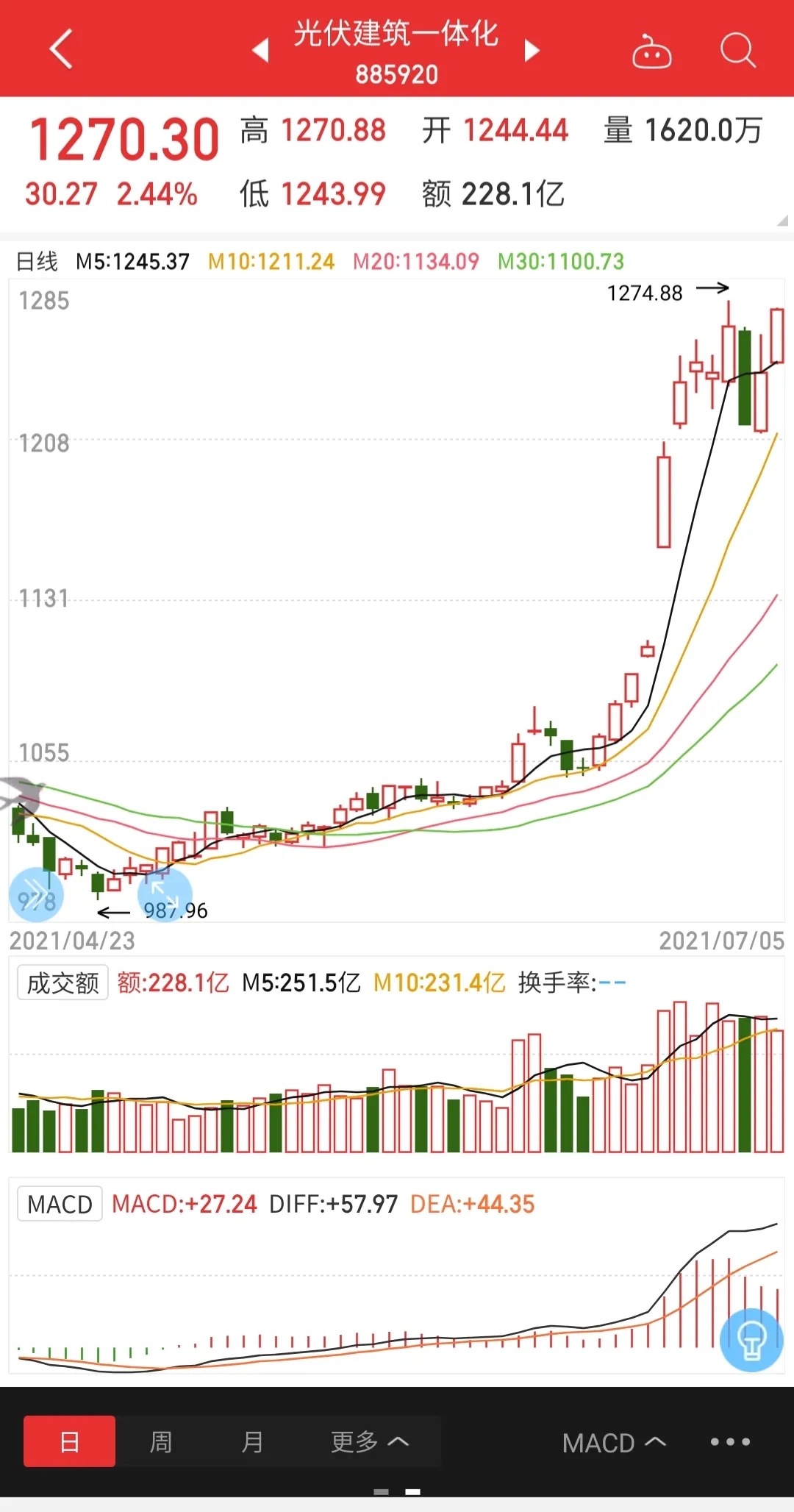Expand the 更多 period options

[369, 1441]
